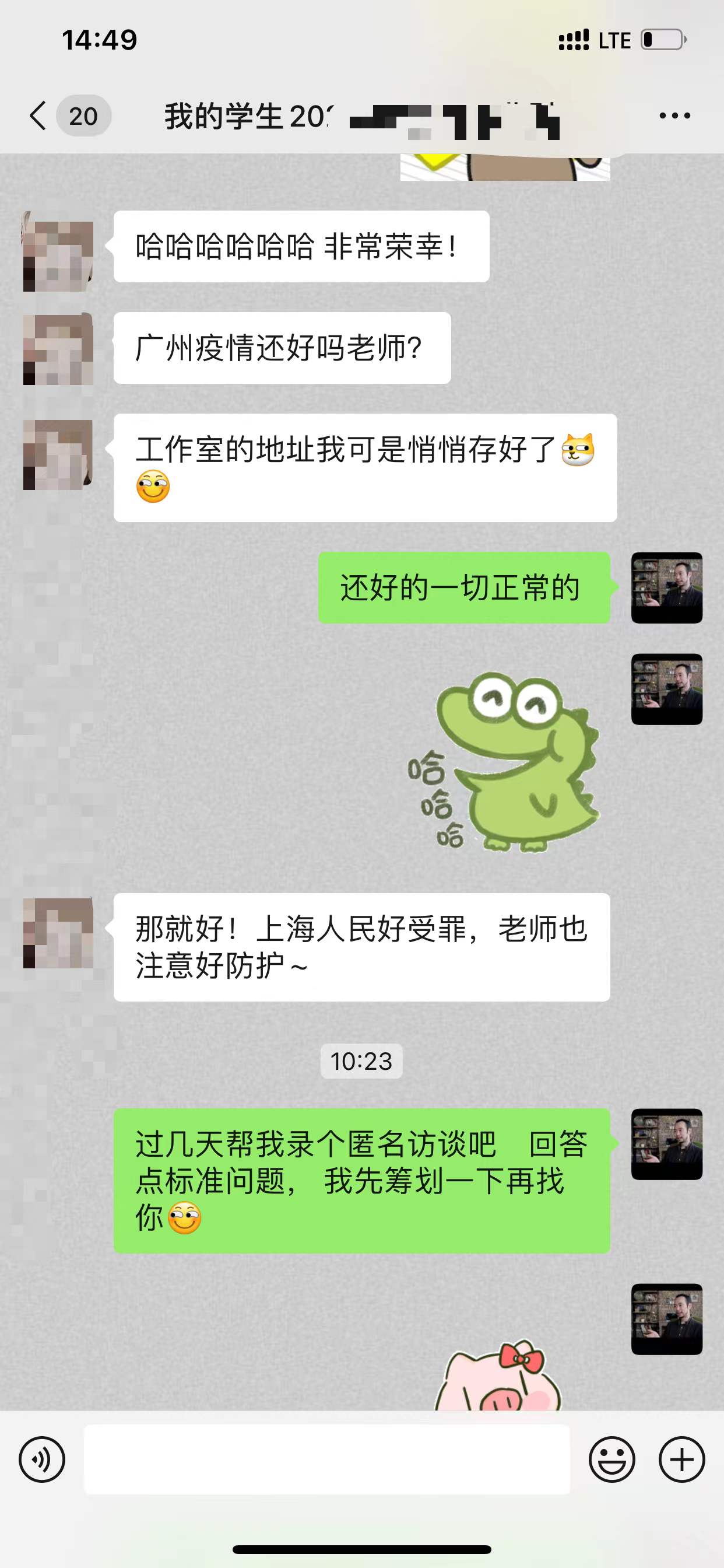Open the plus attachment menu
This screenshot has height=1568, width=724.
click(x=681, y=1459)
